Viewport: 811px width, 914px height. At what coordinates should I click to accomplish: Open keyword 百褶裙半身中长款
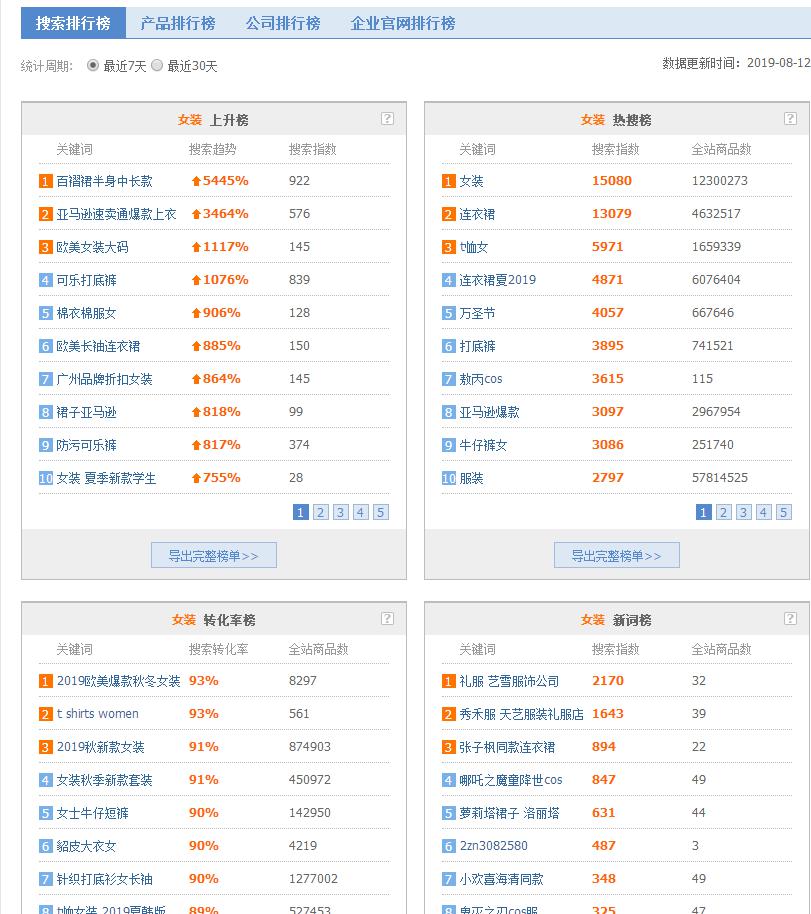pyautogui.click(x=105, y=182)
